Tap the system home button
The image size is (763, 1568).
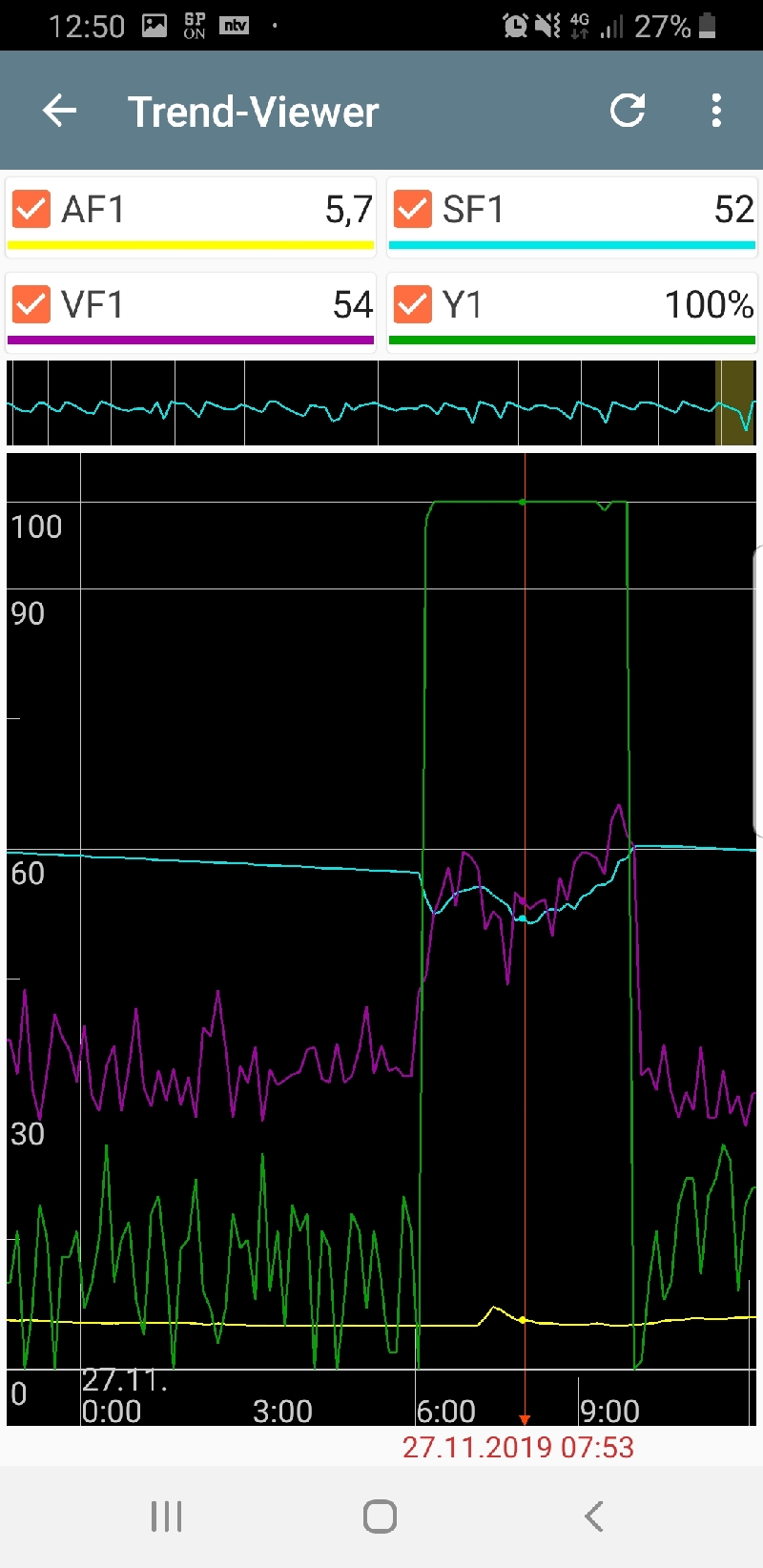tap(380, 1516)
